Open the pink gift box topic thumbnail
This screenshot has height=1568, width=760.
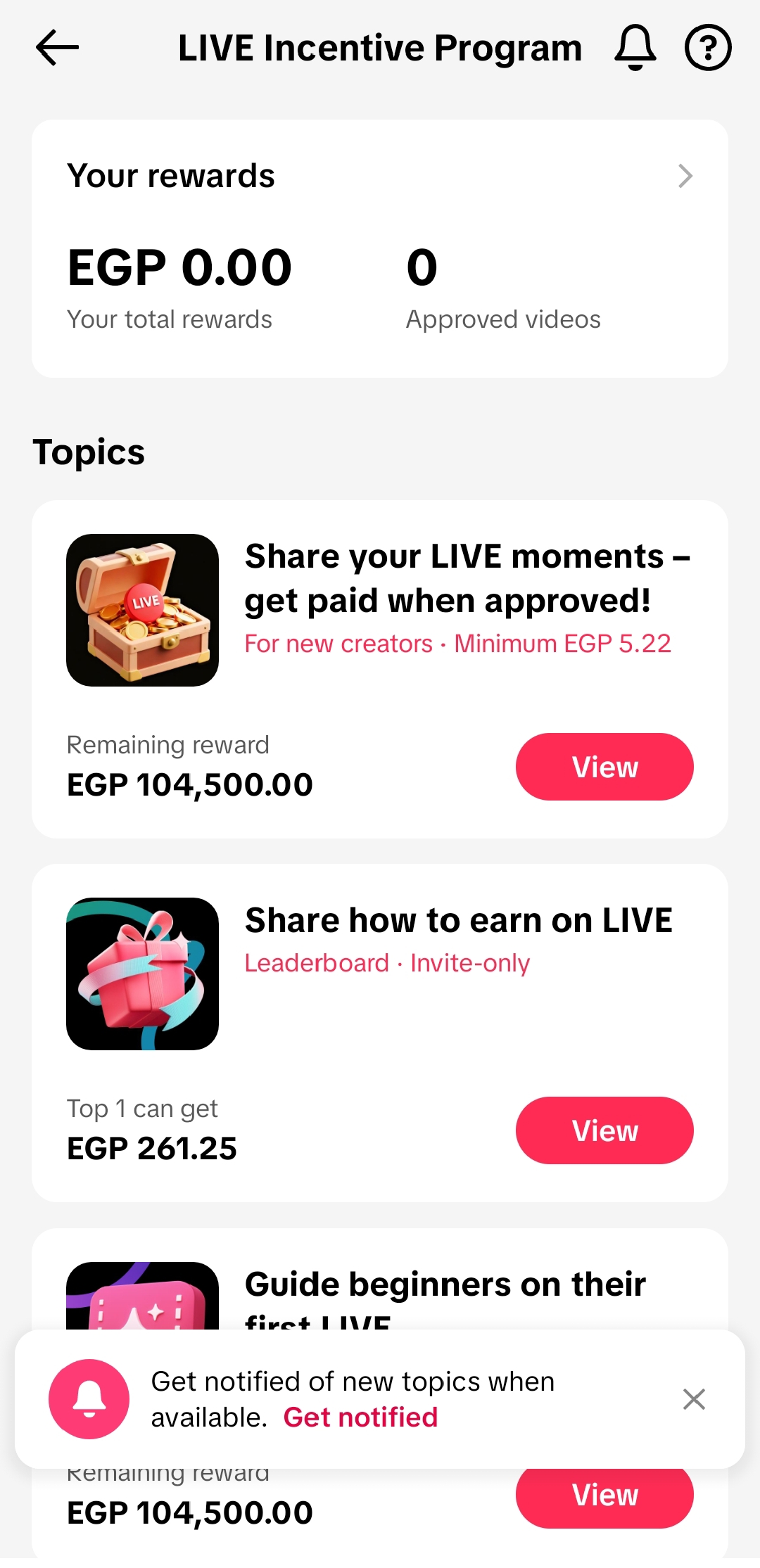(142, 974)
